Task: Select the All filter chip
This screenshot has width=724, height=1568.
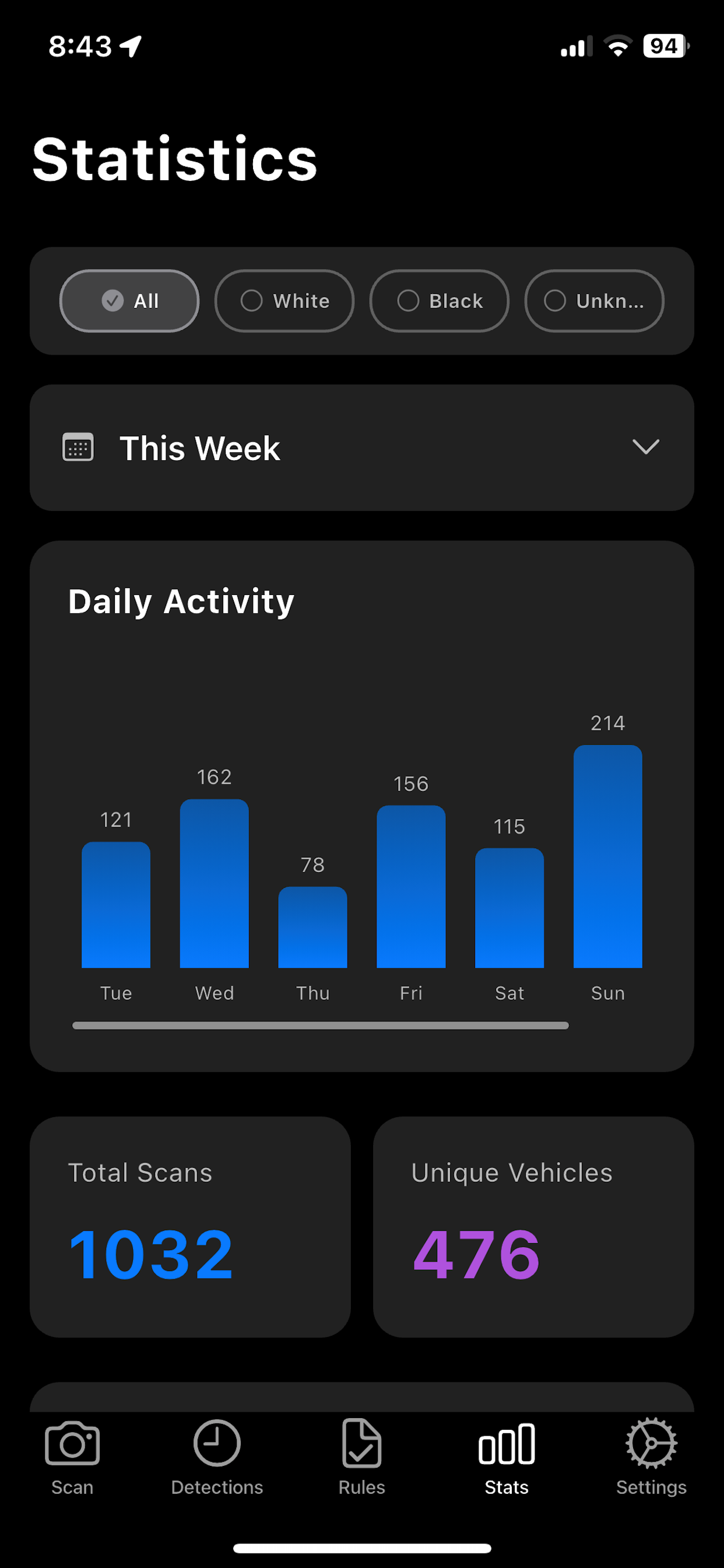Action: (129, 300)
